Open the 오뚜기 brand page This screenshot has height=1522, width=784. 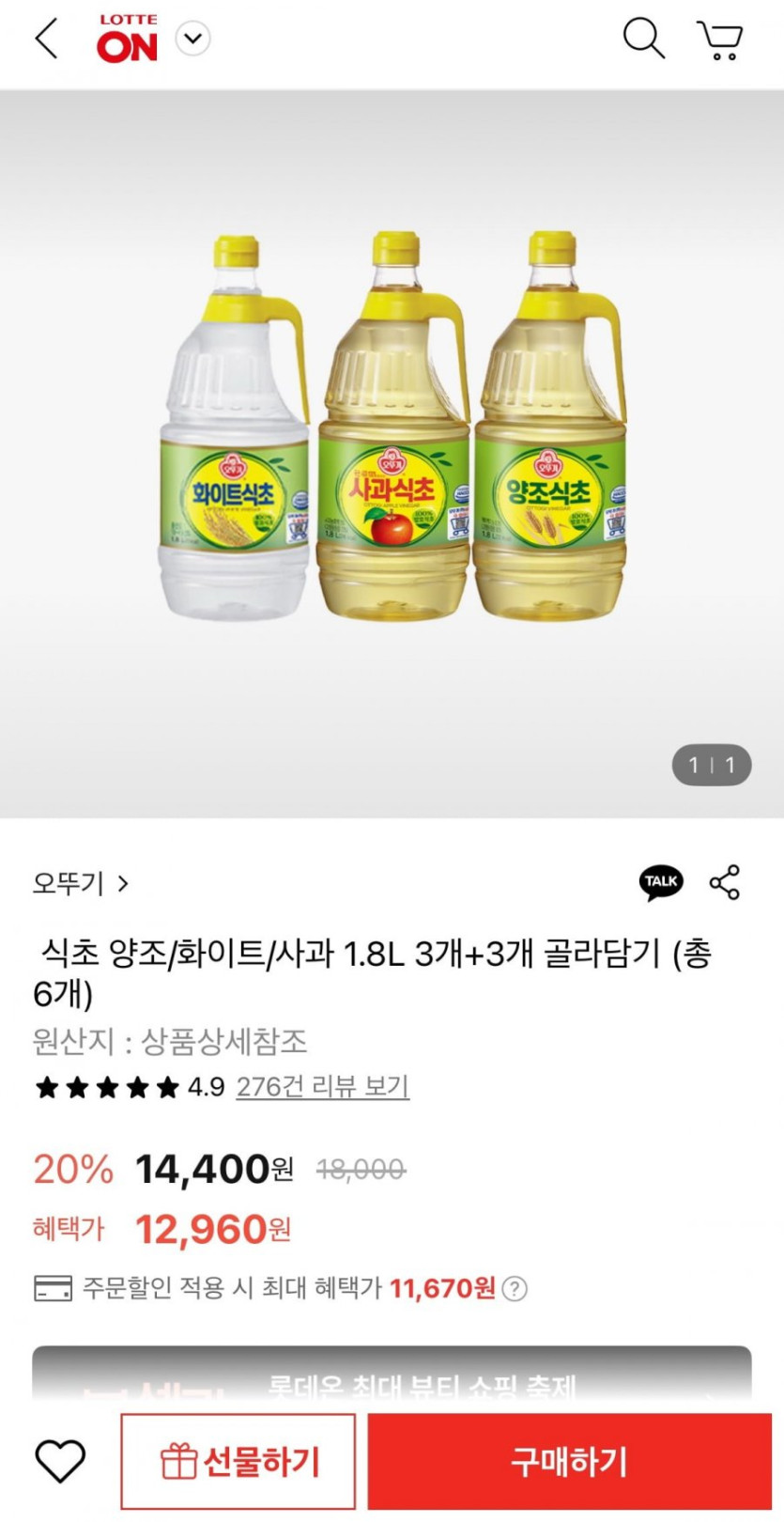pyautogui.click(x=80, y=883)
